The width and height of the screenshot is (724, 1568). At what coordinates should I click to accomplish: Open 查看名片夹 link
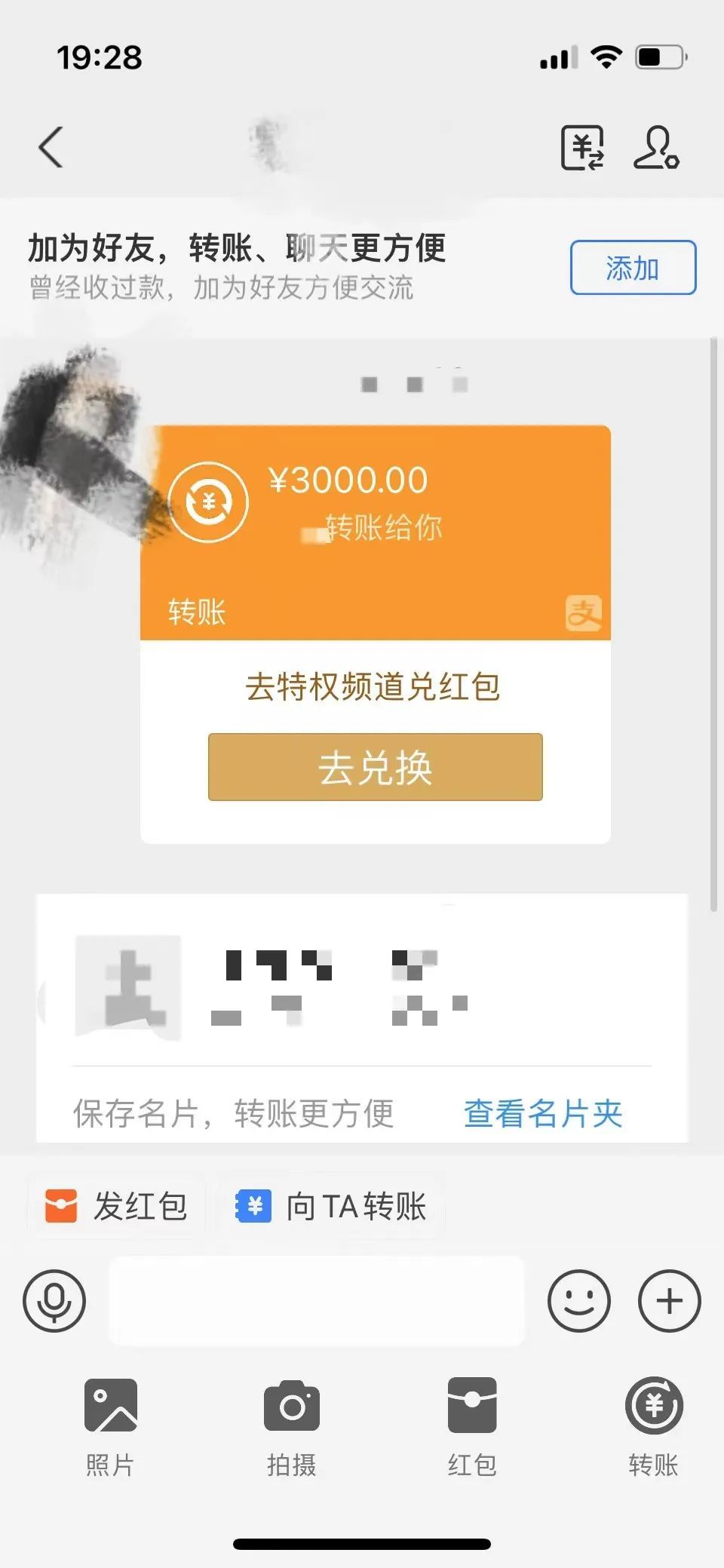coord(542,1113)
